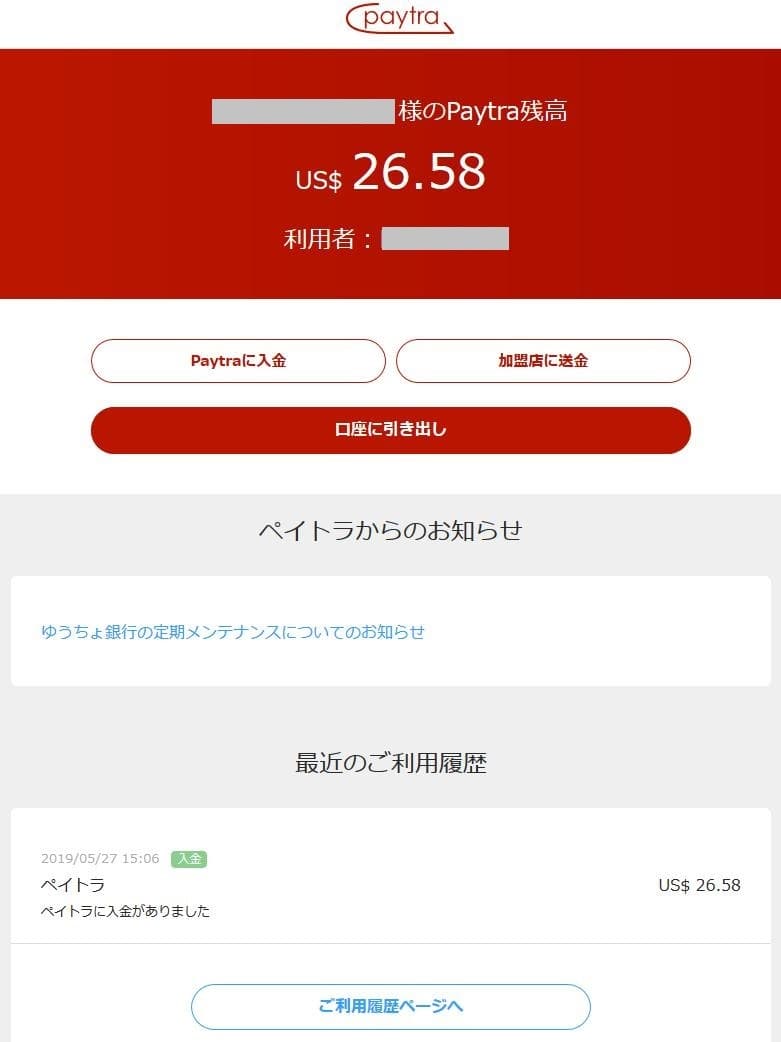Tap the Paytraに入金 deposit button
Screen dimensions: 781x1042
coord(238,361)
